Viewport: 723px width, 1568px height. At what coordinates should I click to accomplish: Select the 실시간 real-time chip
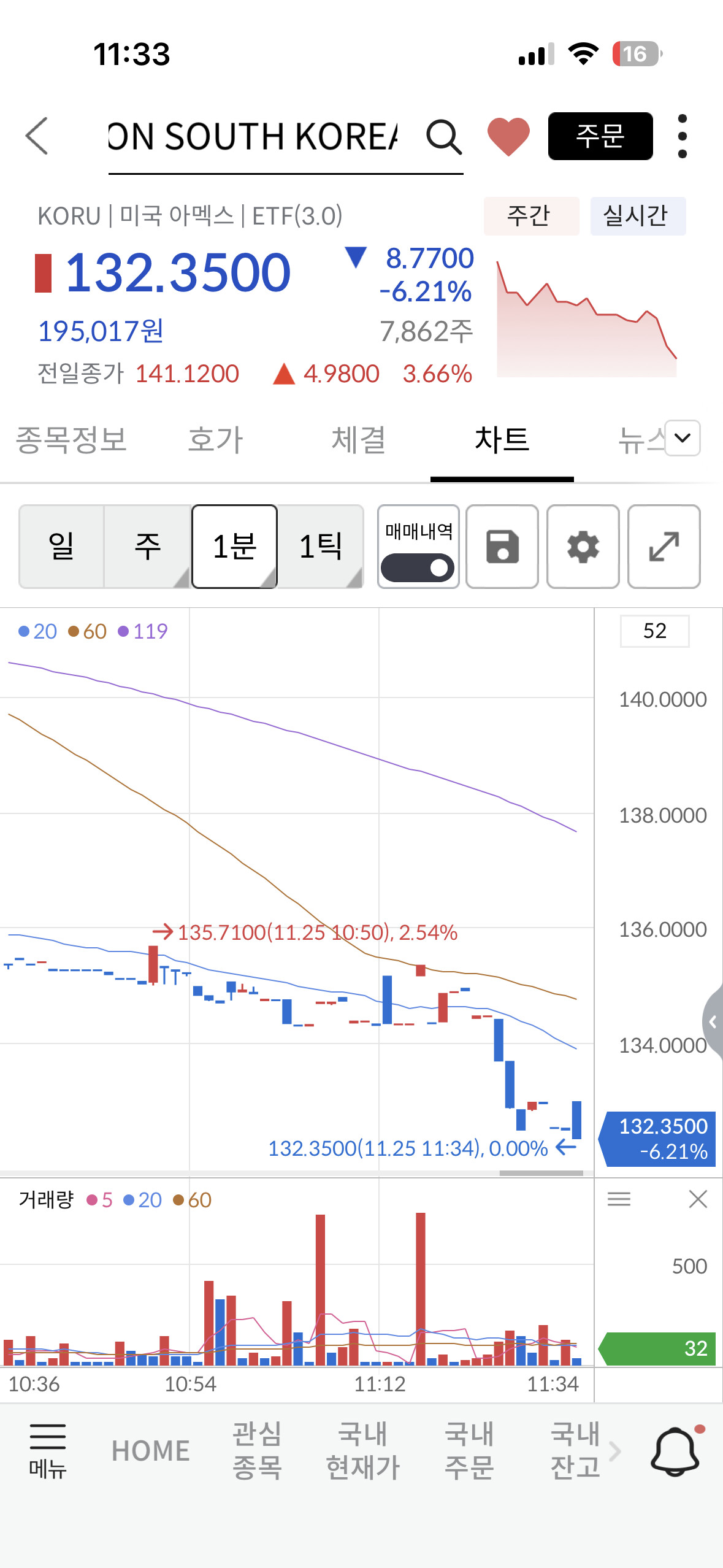[638, 216]
